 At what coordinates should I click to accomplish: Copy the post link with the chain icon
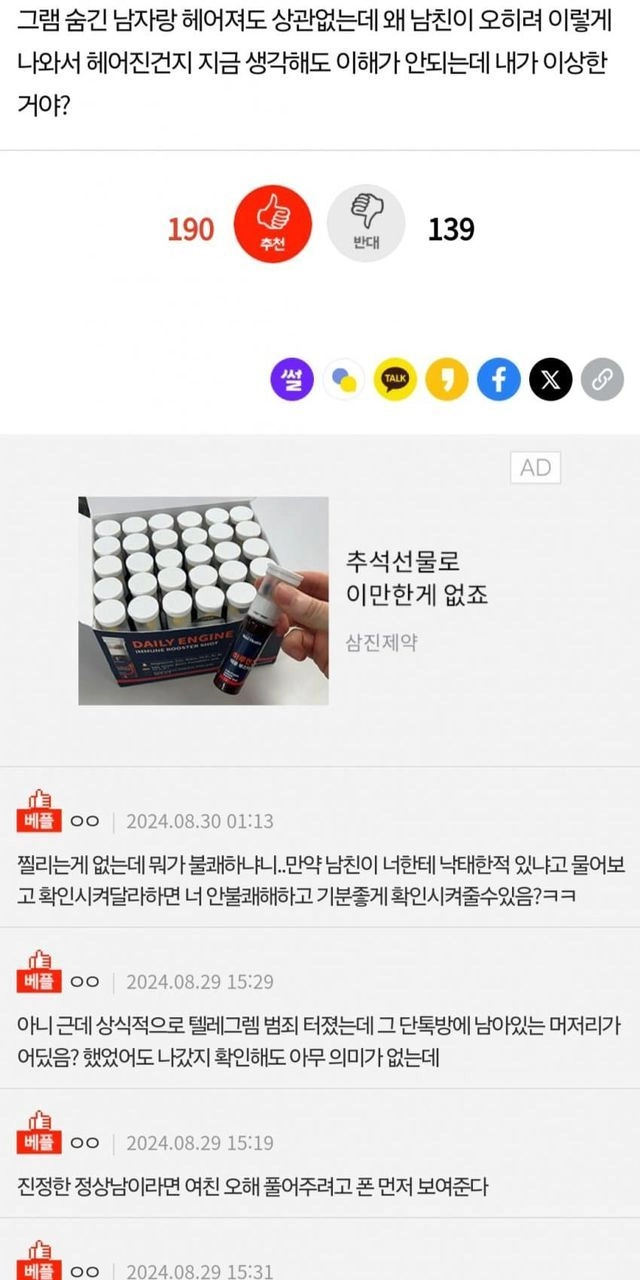click(x=602, y=379)
